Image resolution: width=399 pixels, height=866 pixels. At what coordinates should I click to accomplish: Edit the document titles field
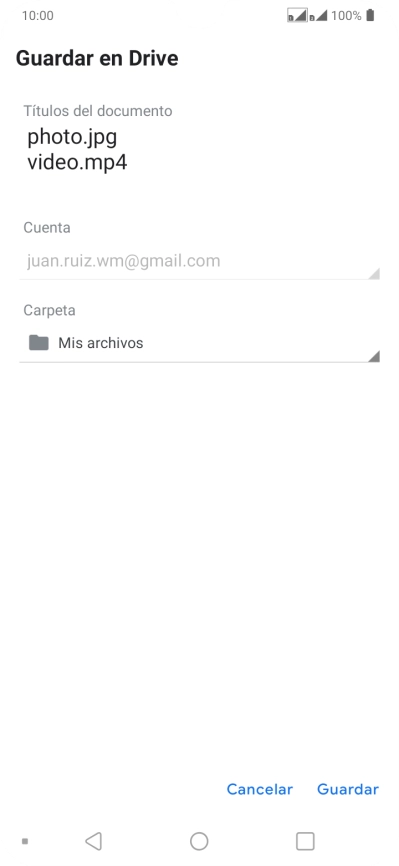[200, 150]
